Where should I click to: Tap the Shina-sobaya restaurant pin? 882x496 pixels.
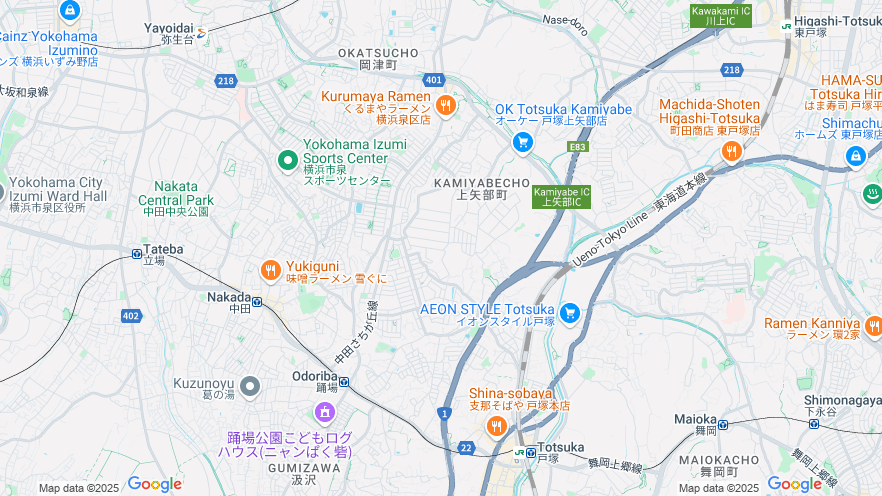497,427
